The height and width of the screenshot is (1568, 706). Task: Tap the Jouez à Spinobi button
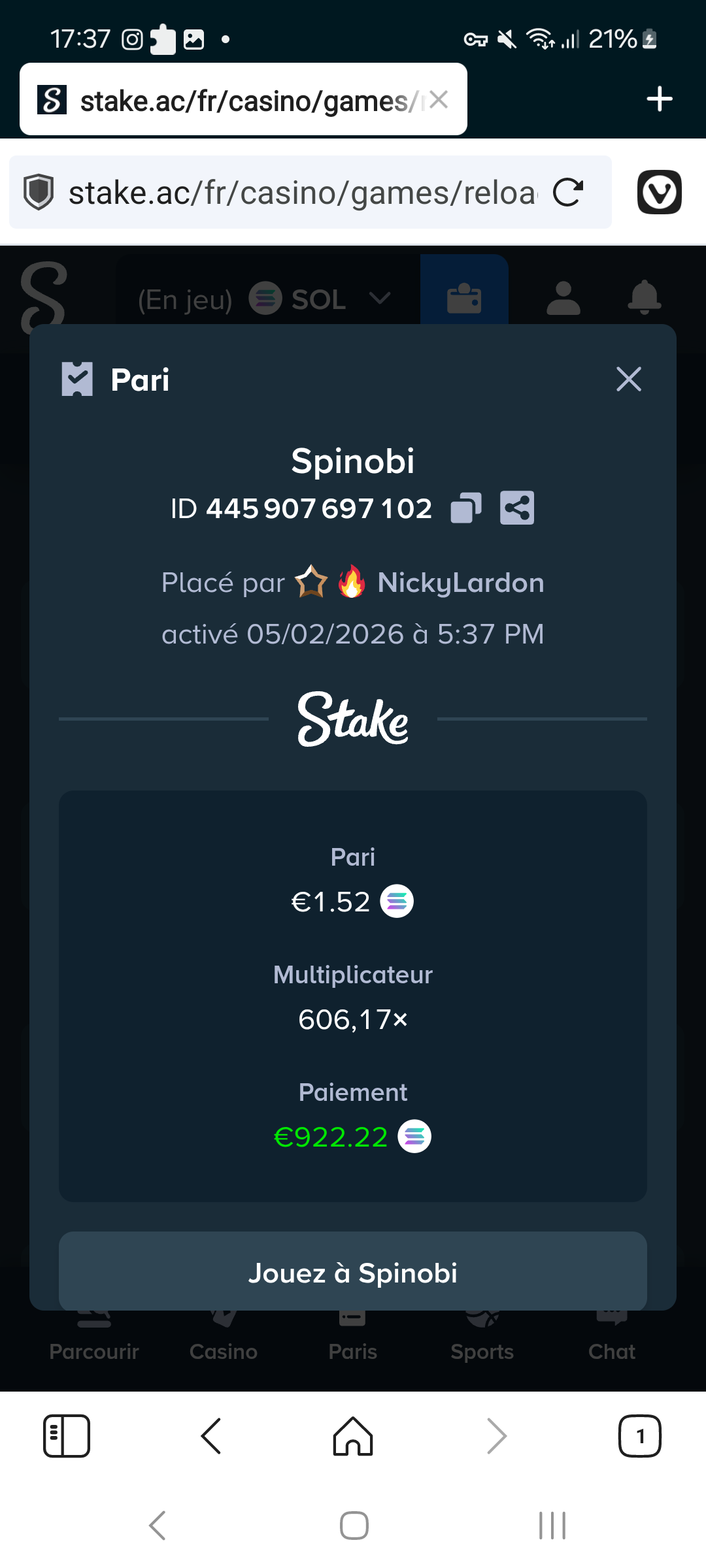coord(353,1273)
